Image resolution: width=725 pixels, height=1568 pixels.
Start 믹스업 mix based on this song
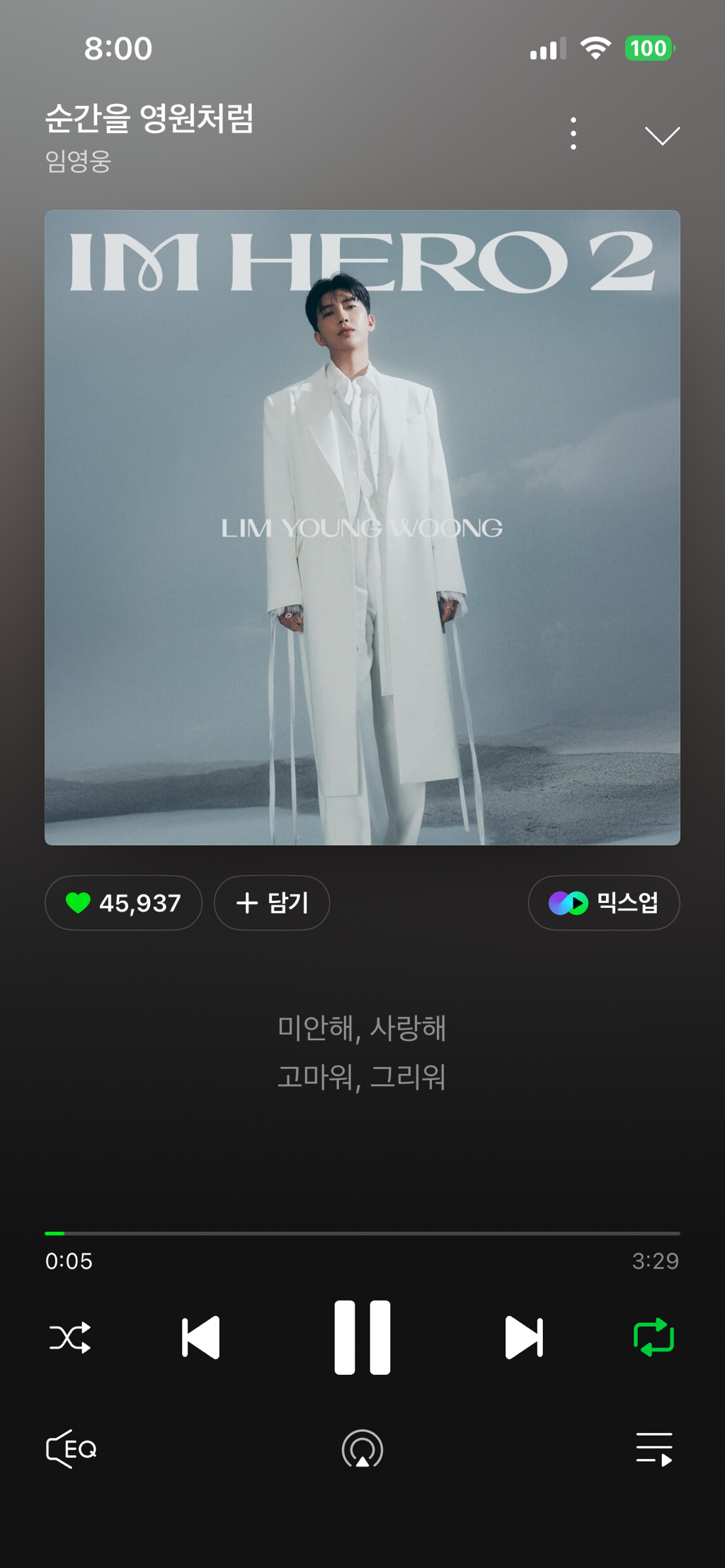[603, 903]
